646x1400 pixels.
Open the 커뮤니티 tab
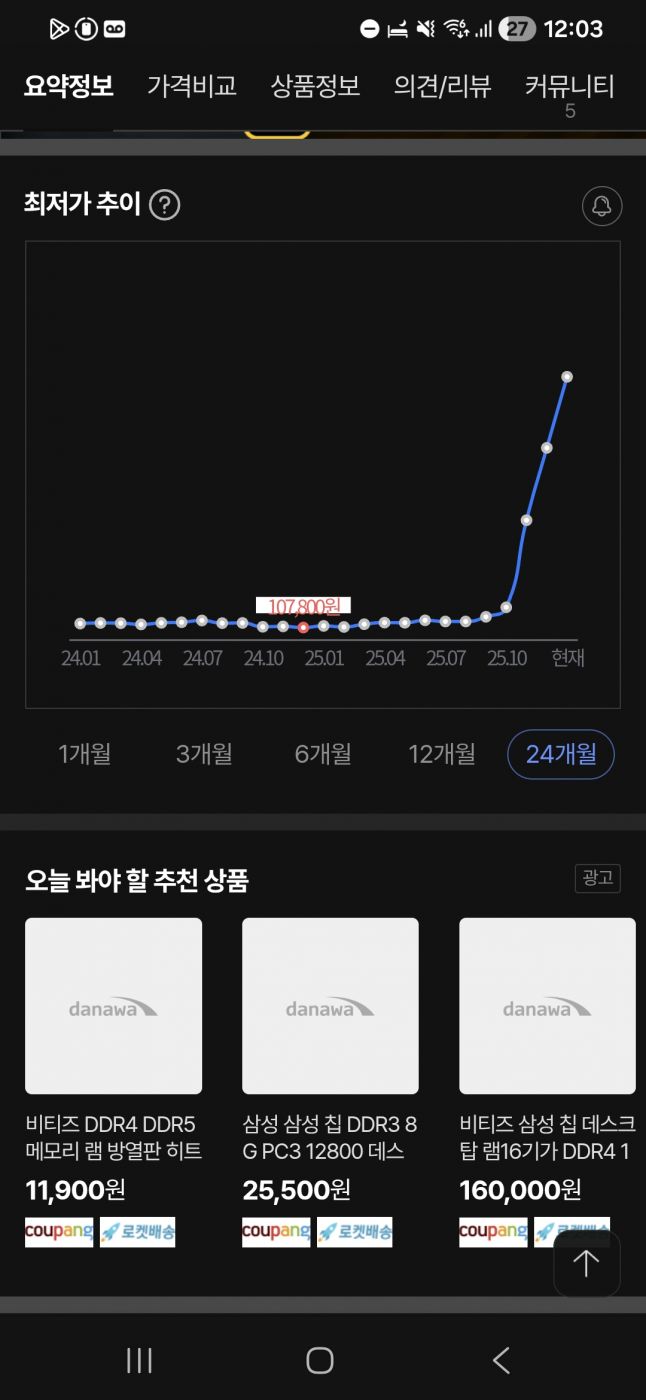[x=569, y=86]
